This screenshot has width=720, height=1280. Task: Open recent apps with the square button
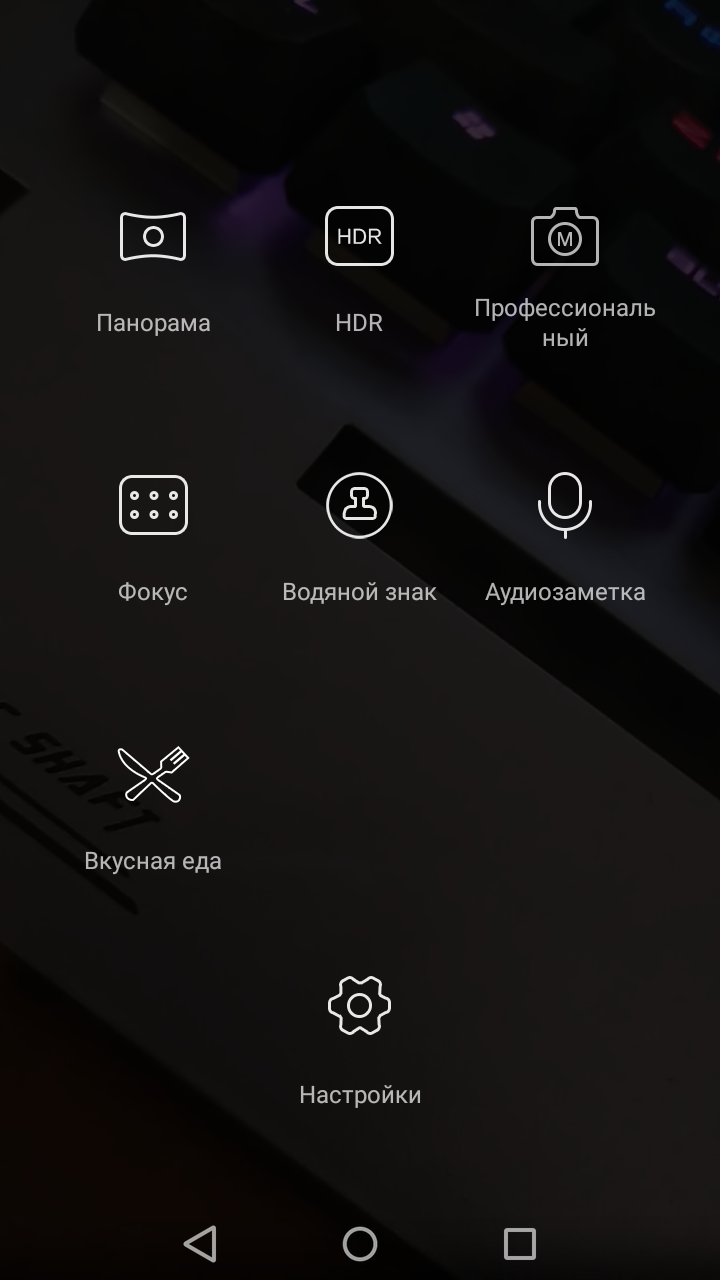pos(520,1244)
